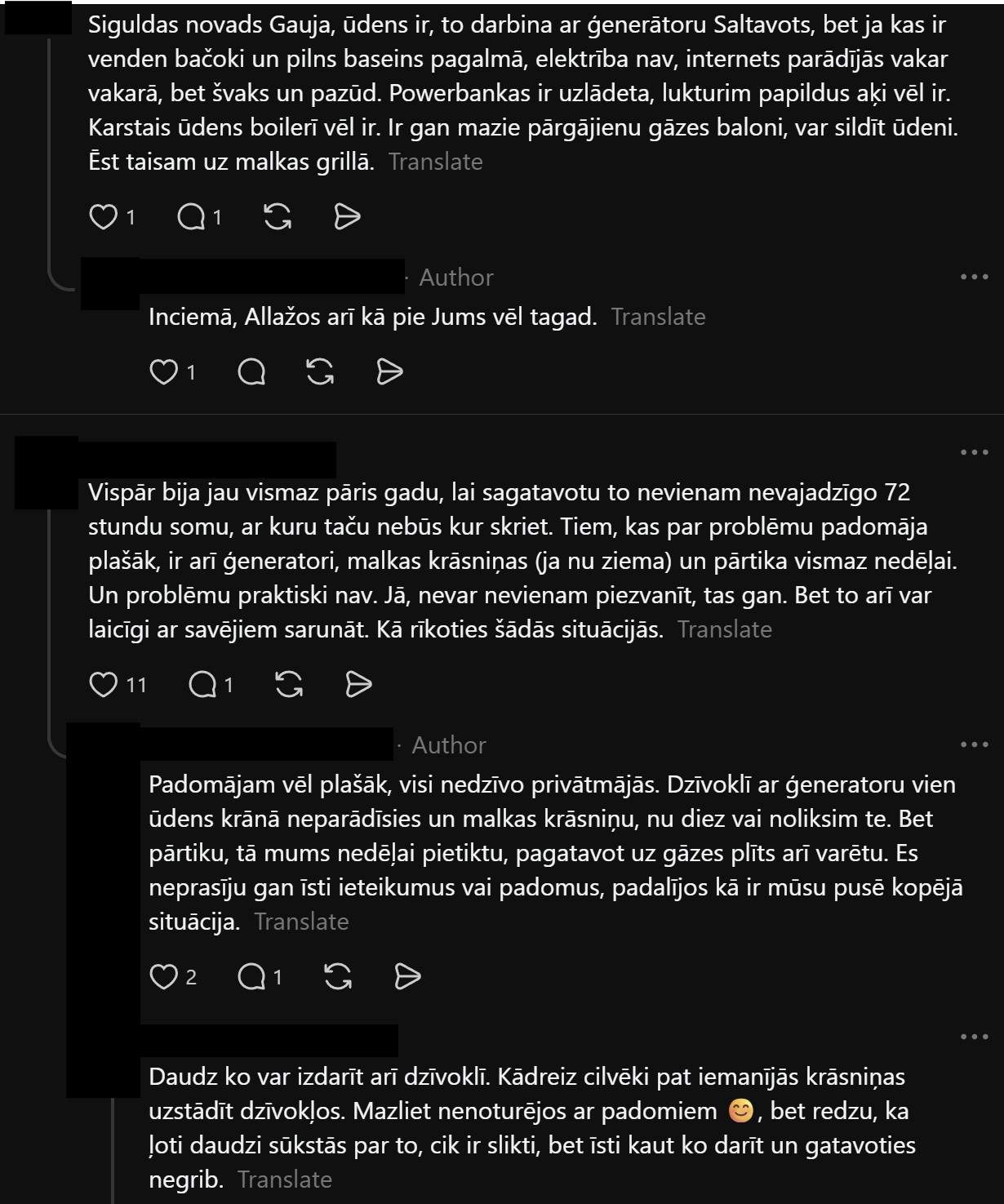Screen dimensions: 1004x1204
Task: Open options for the 'Padomājam vēl plašāk' reply
Action: (974, 744)
